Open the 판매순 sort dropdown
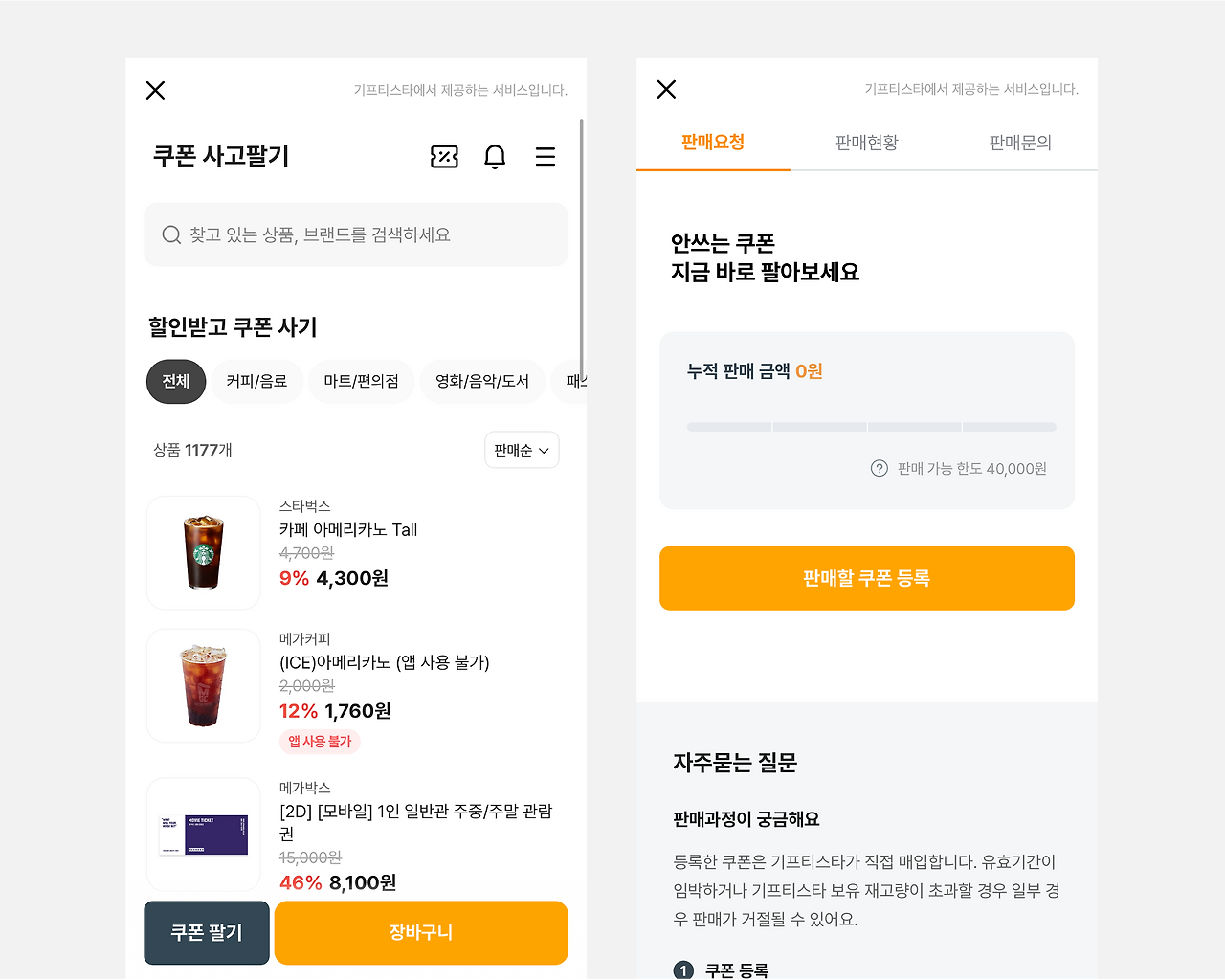1225x980 pixels. click(522, 450)
